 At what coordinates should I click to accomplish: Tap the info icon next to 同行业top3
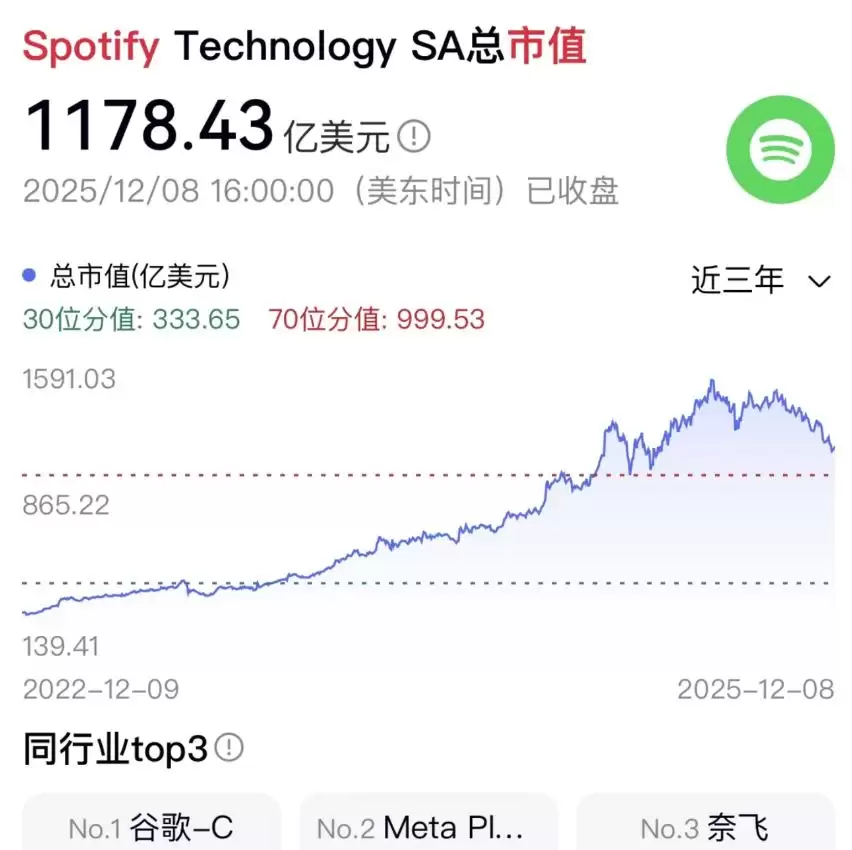(229, 747)
